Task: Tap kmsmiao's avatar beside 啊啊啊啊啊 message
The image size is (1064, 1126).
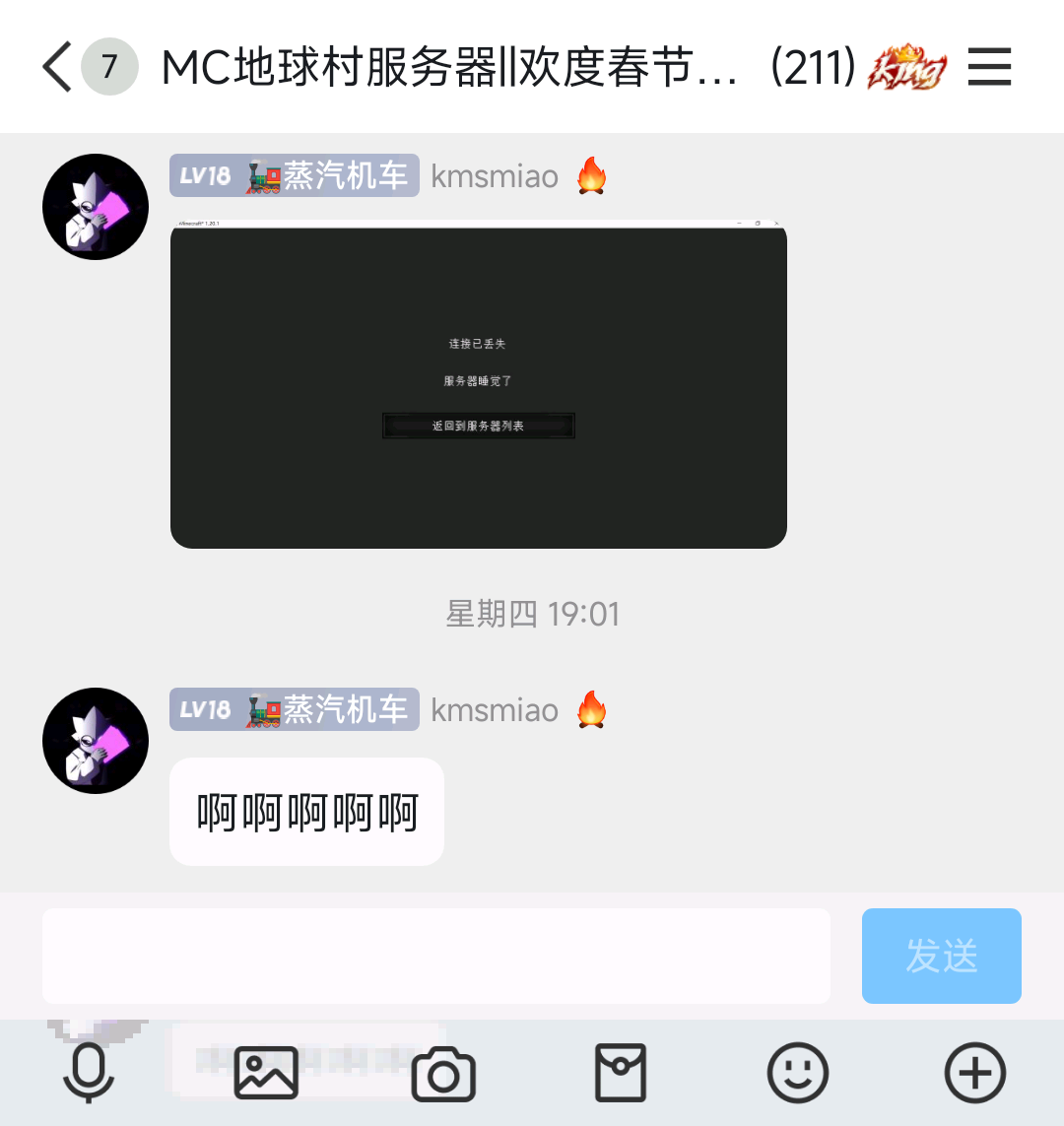Action: pos(96,741)
